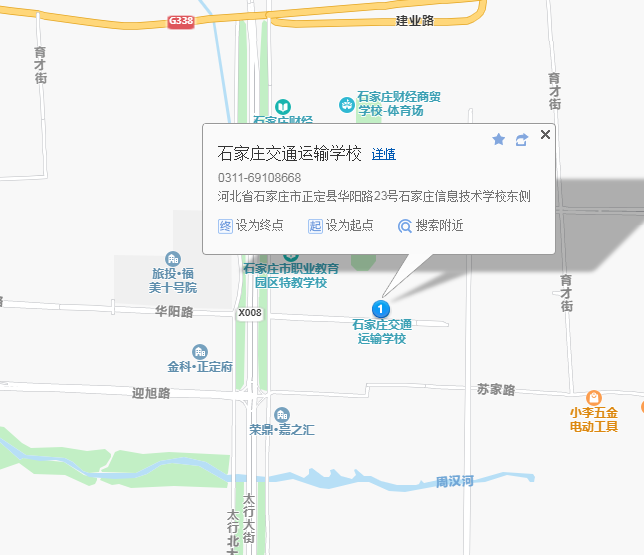The image size is (644, 555).
Task: Open the 详情 details link
Action: tap(383, 154)
